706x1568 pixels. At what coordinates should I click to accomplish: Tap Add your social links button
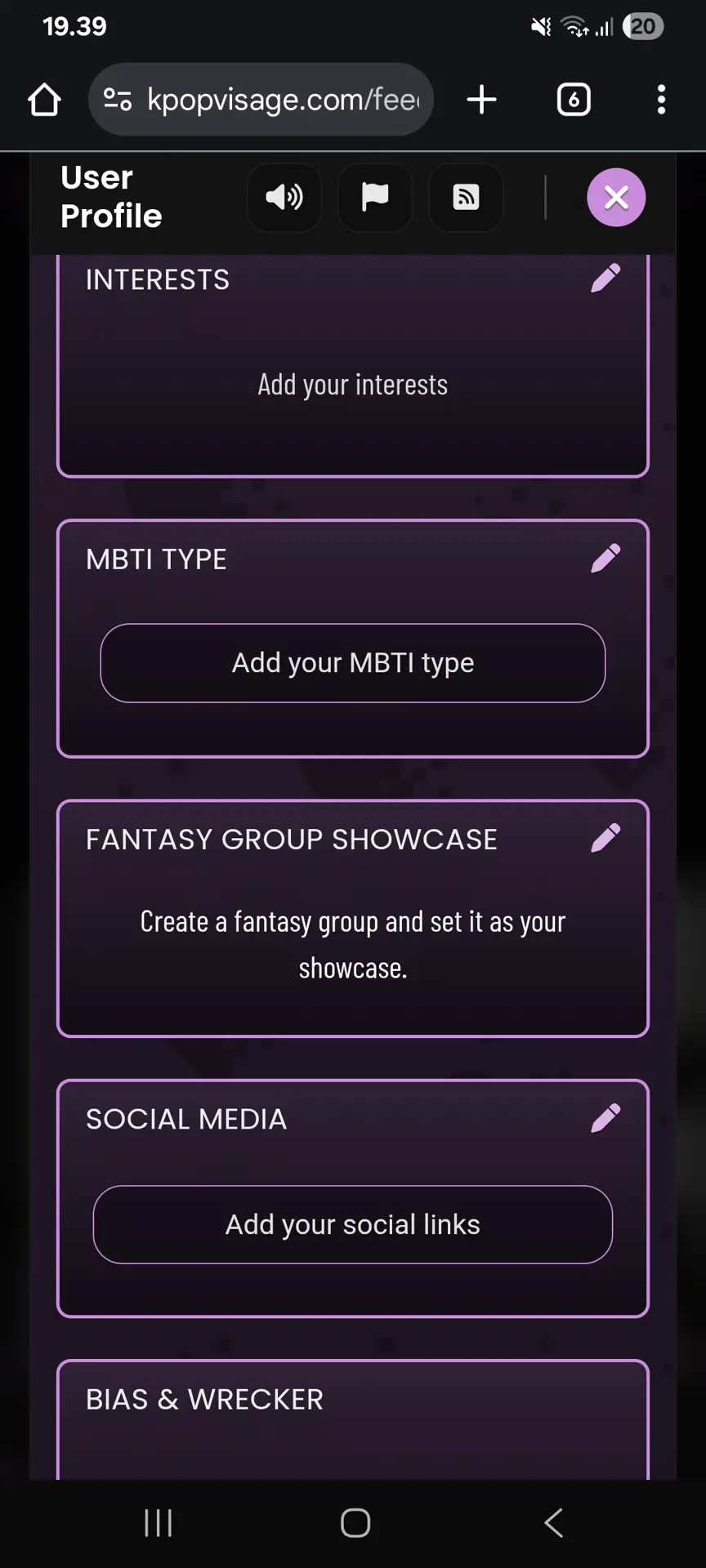(353, 1224)
